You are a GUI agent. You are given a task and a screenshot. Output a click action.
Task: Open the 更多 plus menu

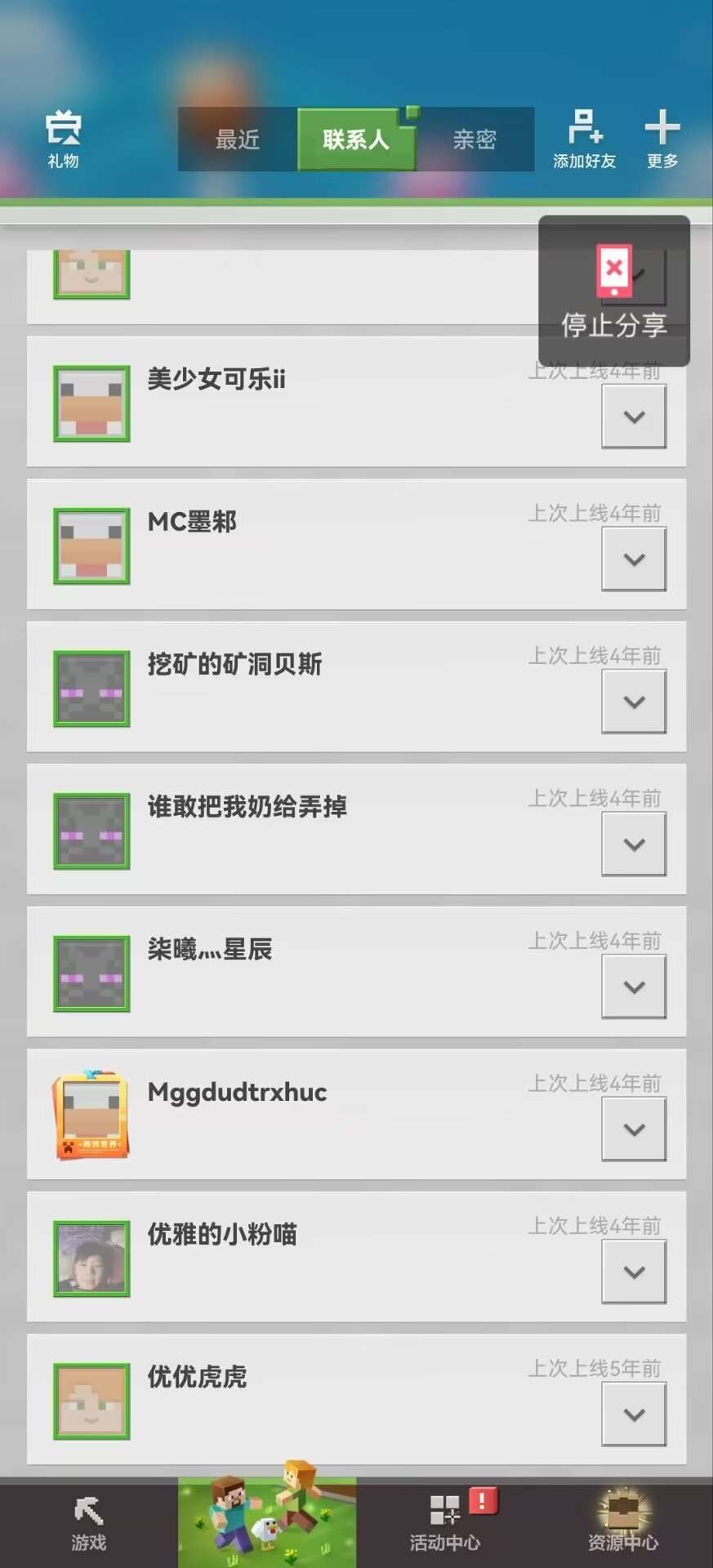[x=662, y=139]
